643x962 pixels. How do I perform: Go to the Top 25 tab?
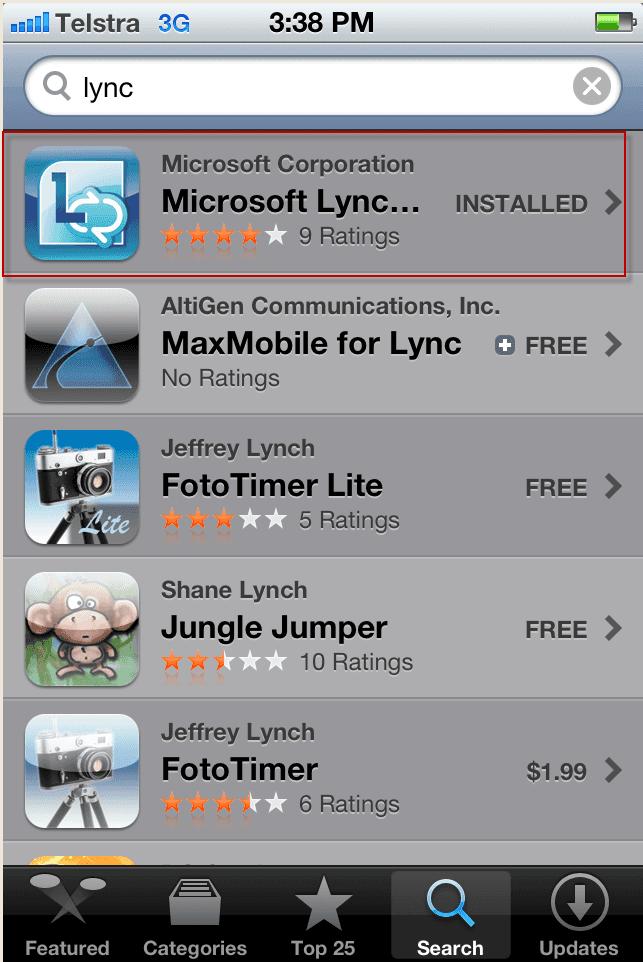tap(322, 917)
